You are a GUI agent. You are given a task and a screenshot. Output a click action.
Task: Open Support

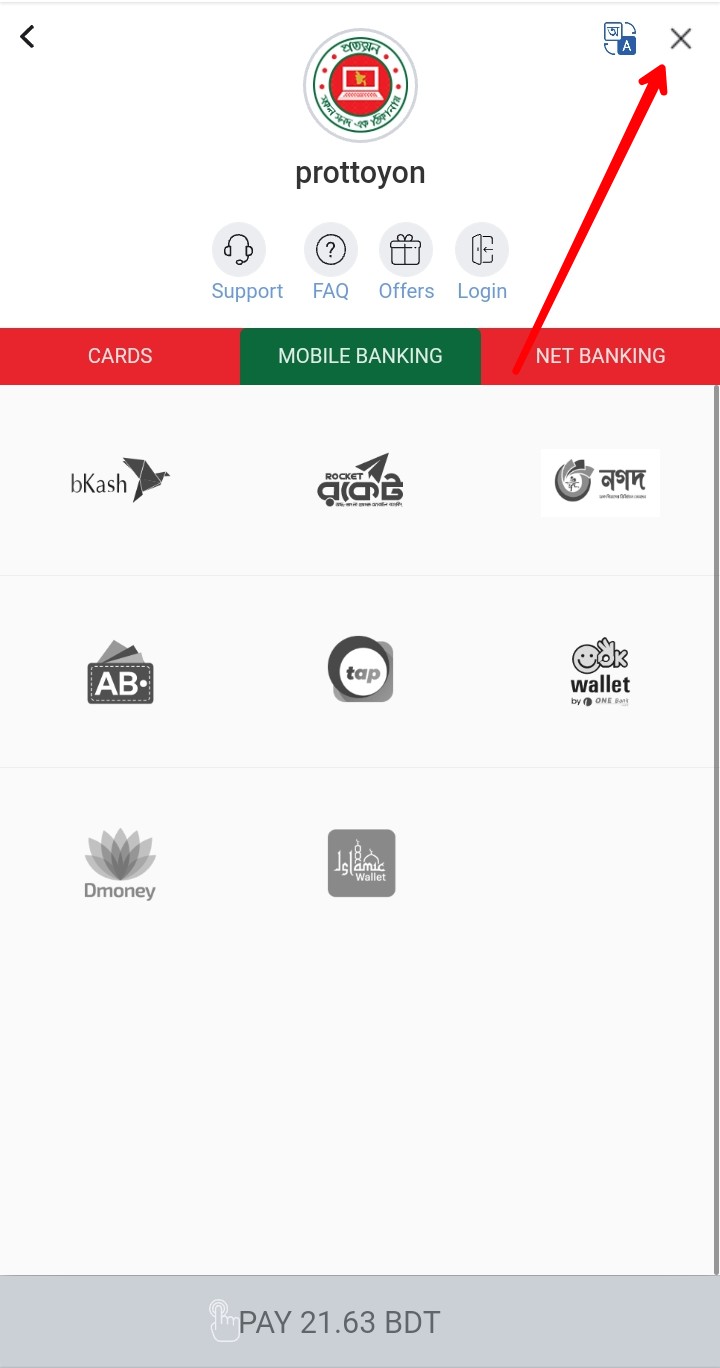[240, 250]
